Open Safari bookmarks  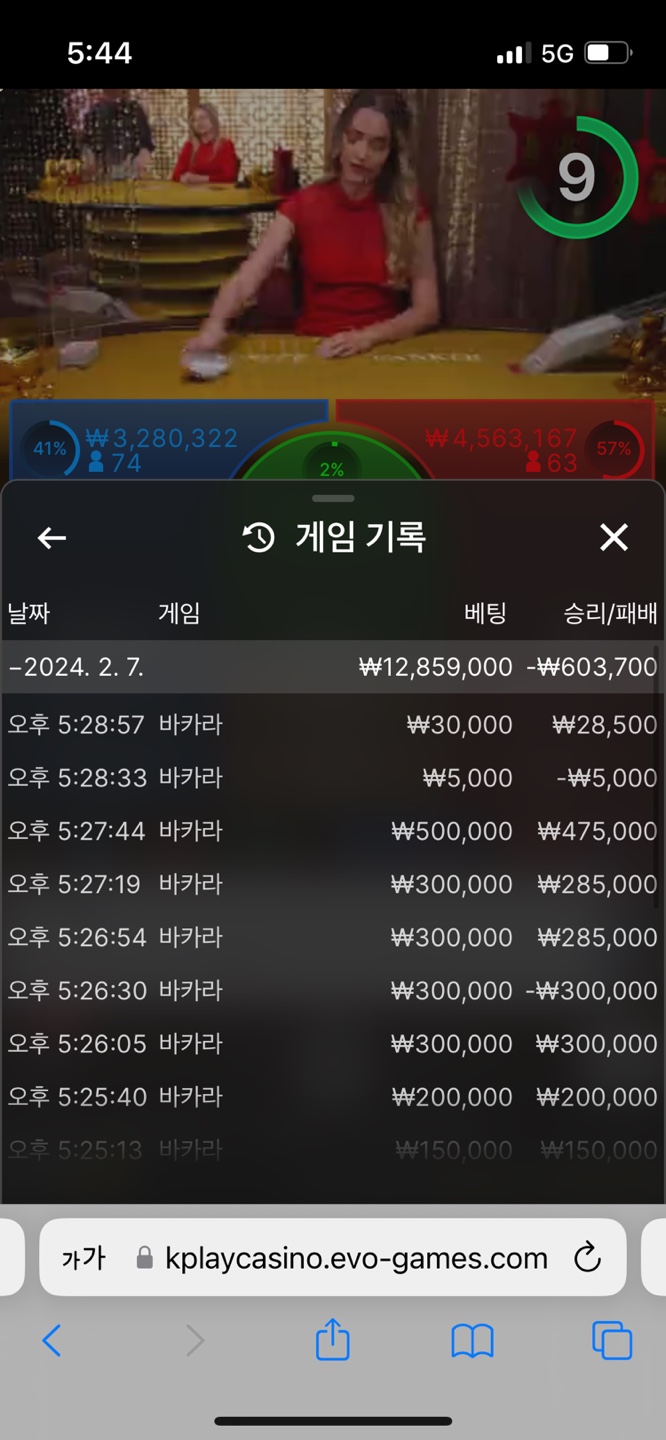pyautogui.click(x=472, y=1340)
